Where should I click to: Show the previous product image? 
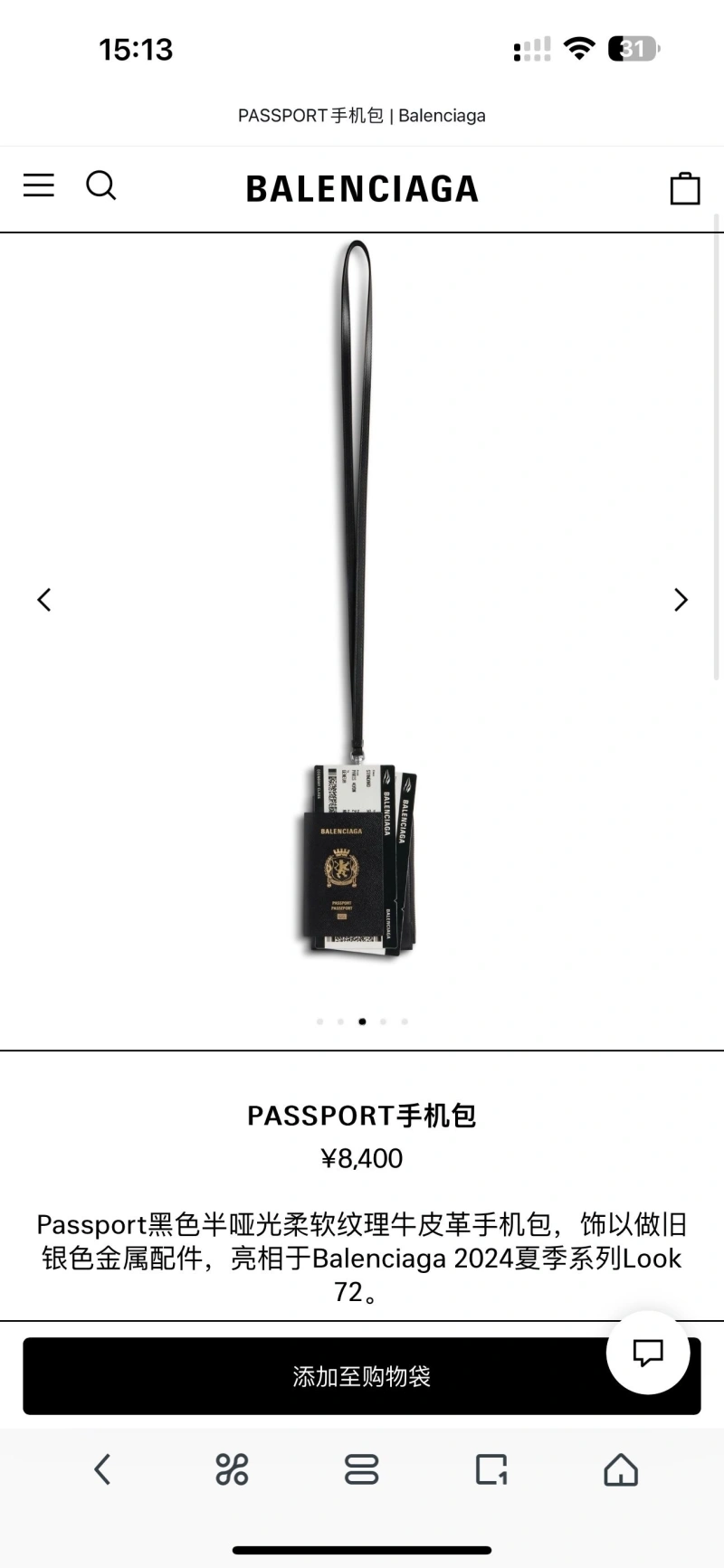44,599
